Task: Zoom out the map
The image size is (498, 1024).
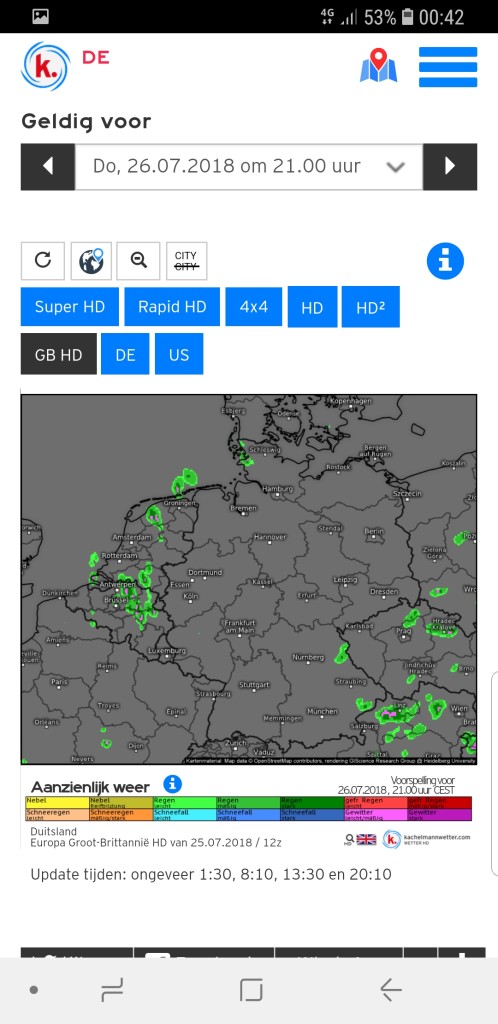Action: click(x=139, y=261)
